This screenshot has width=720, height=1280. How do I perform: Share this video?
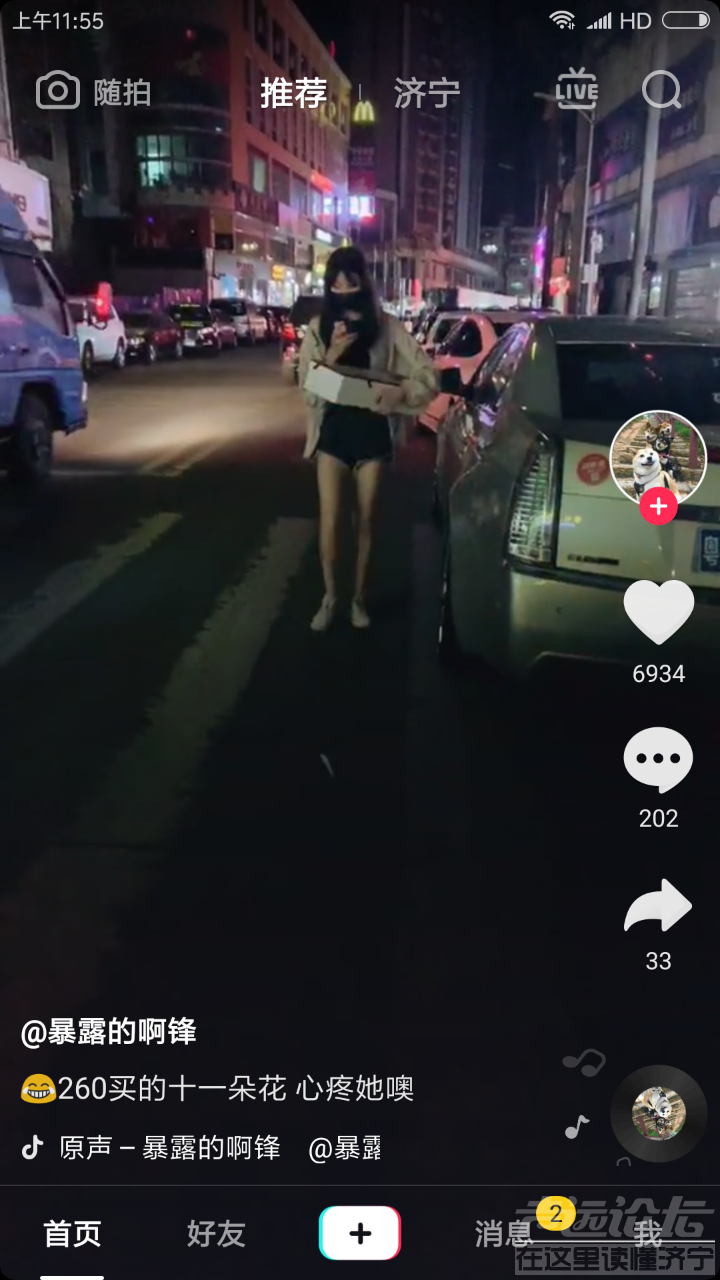point(658,907)
